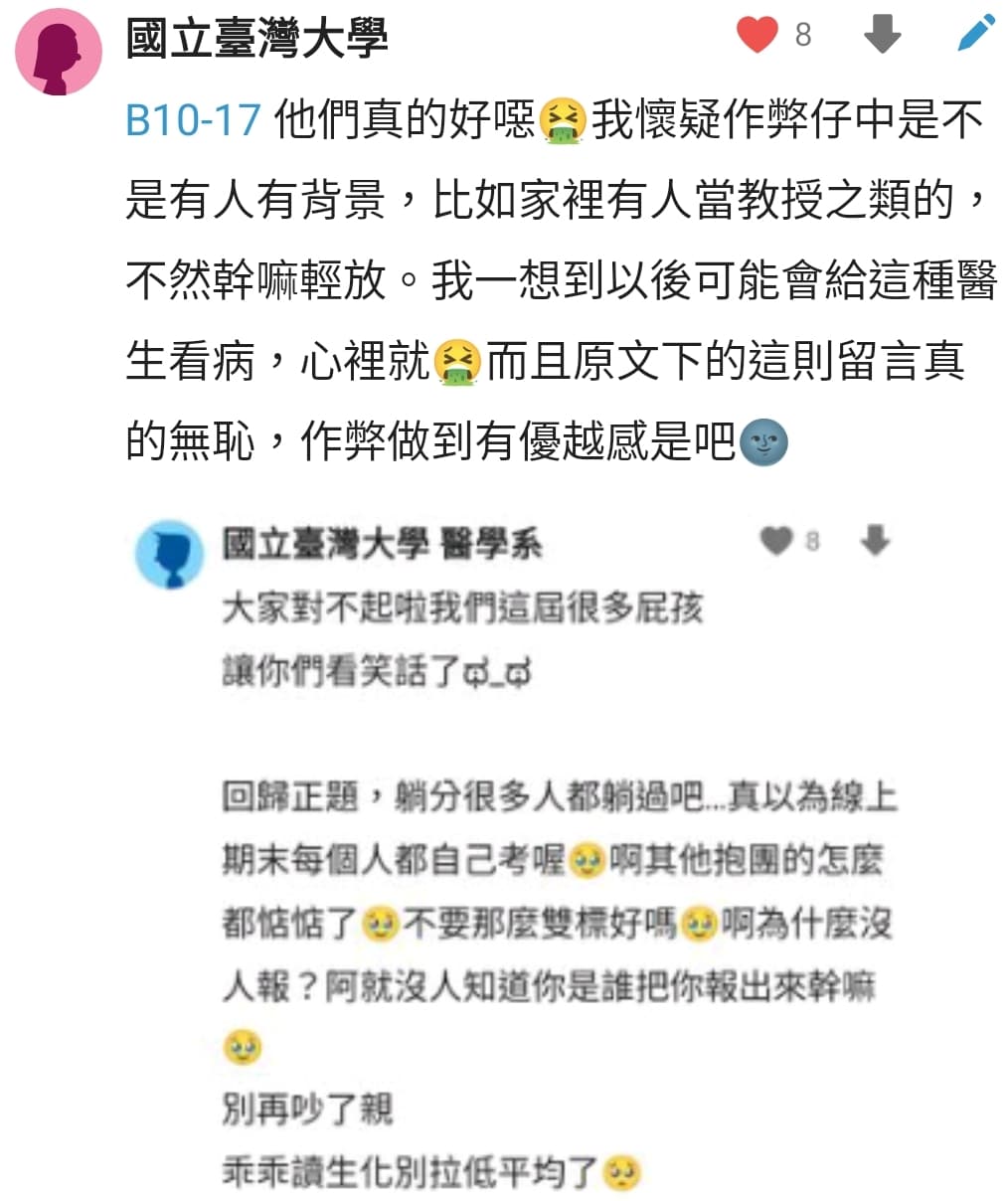The image size is (1008, 1201).
Task: Like the 國立臺灣大學 comment with the heart
Action: pos(756,35)
